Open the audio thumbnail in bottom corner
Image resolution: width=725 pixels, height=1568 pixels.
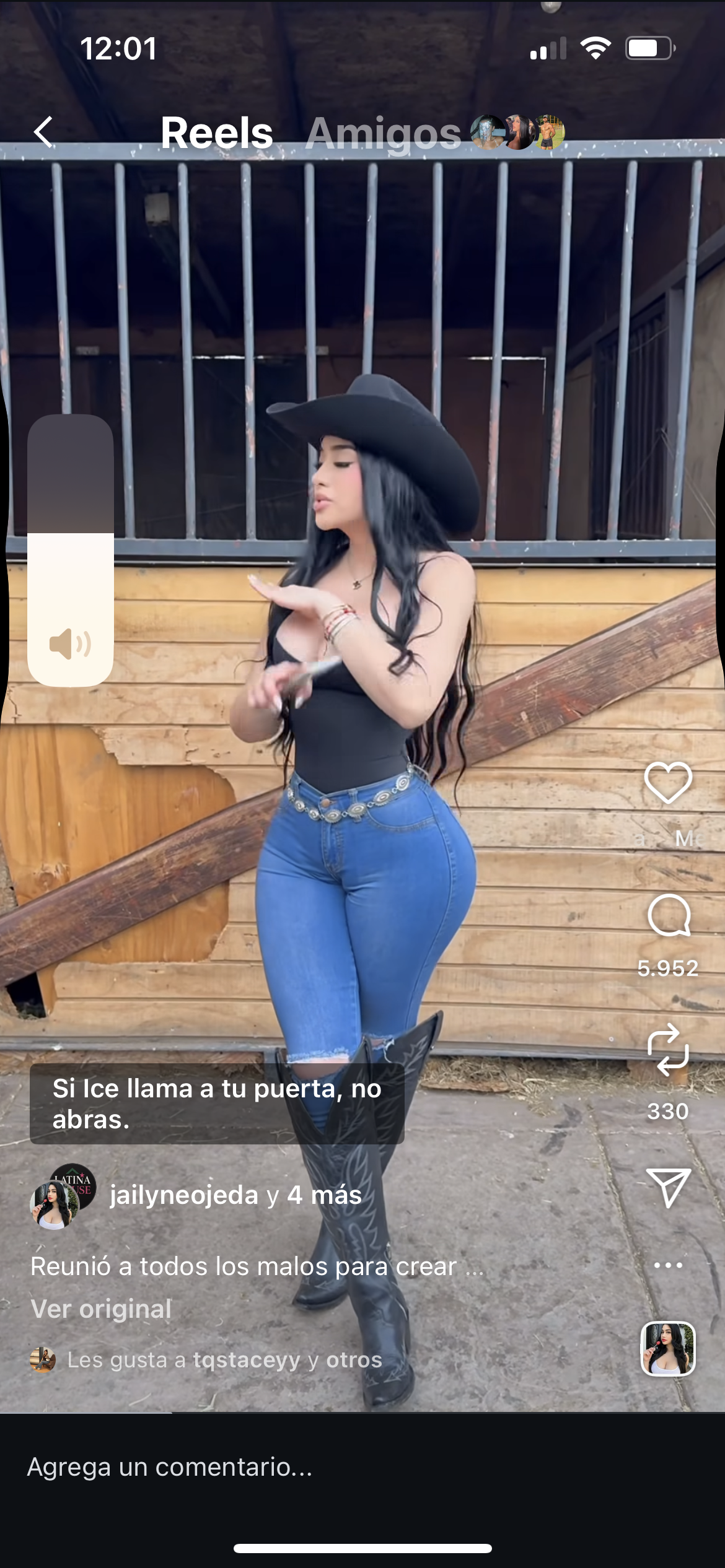[668, 1349]
